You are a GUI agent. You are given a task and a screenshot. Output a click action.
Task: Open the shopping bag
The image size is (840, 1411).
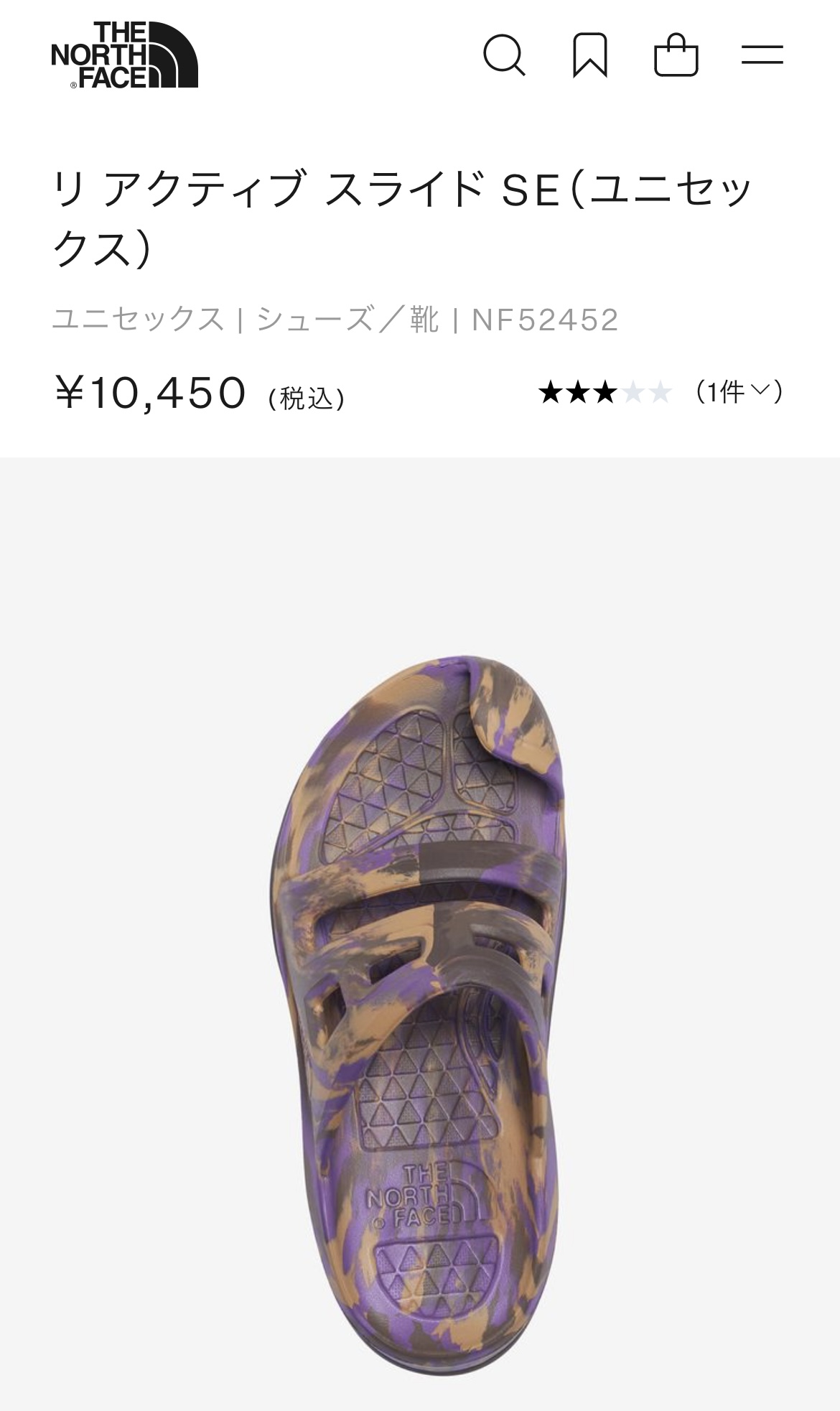tap(676, 55)
